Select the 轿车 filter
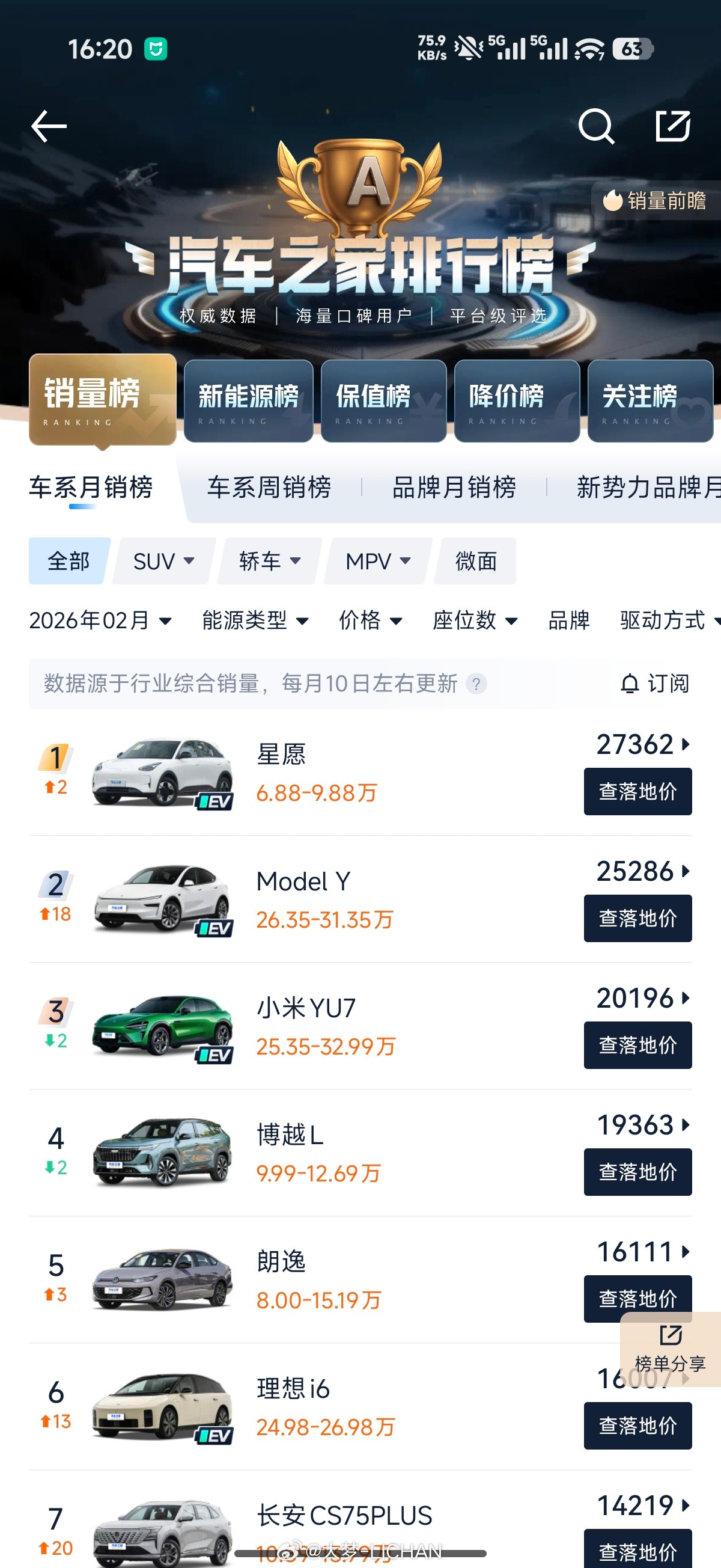 [x=267, y=560]
